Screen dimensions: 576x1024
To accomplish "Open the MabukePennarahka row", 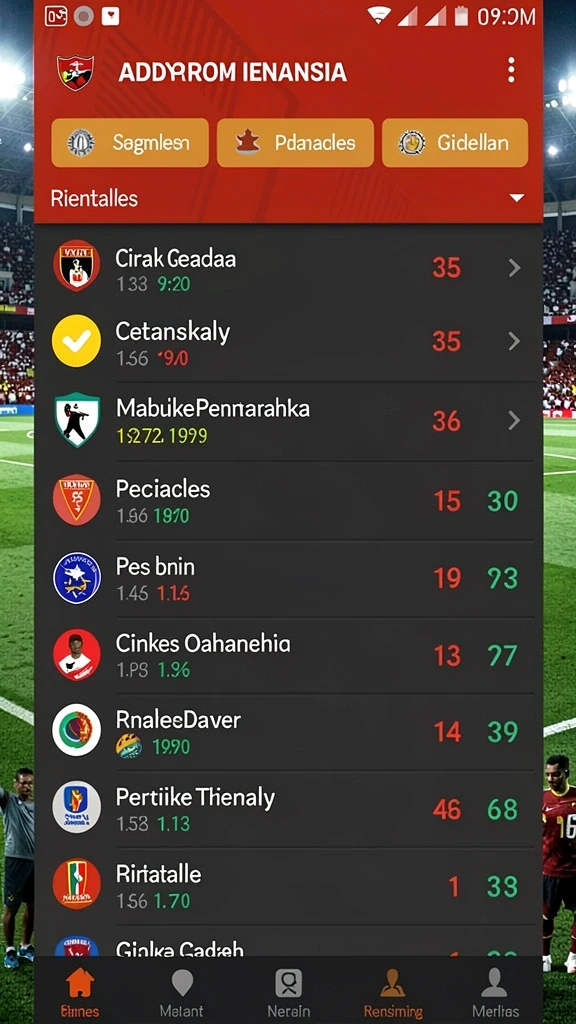I will coord(288,421).
